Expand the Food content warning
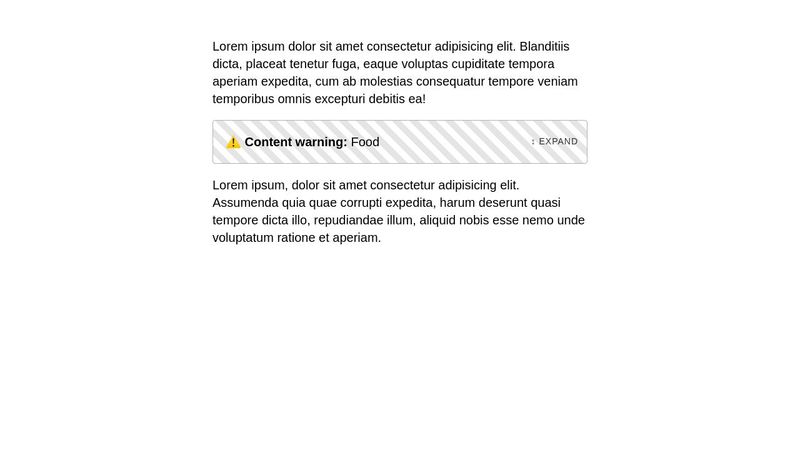Viewport: 800px width, 450px height. pyautogui.click(x=557, y=142)
